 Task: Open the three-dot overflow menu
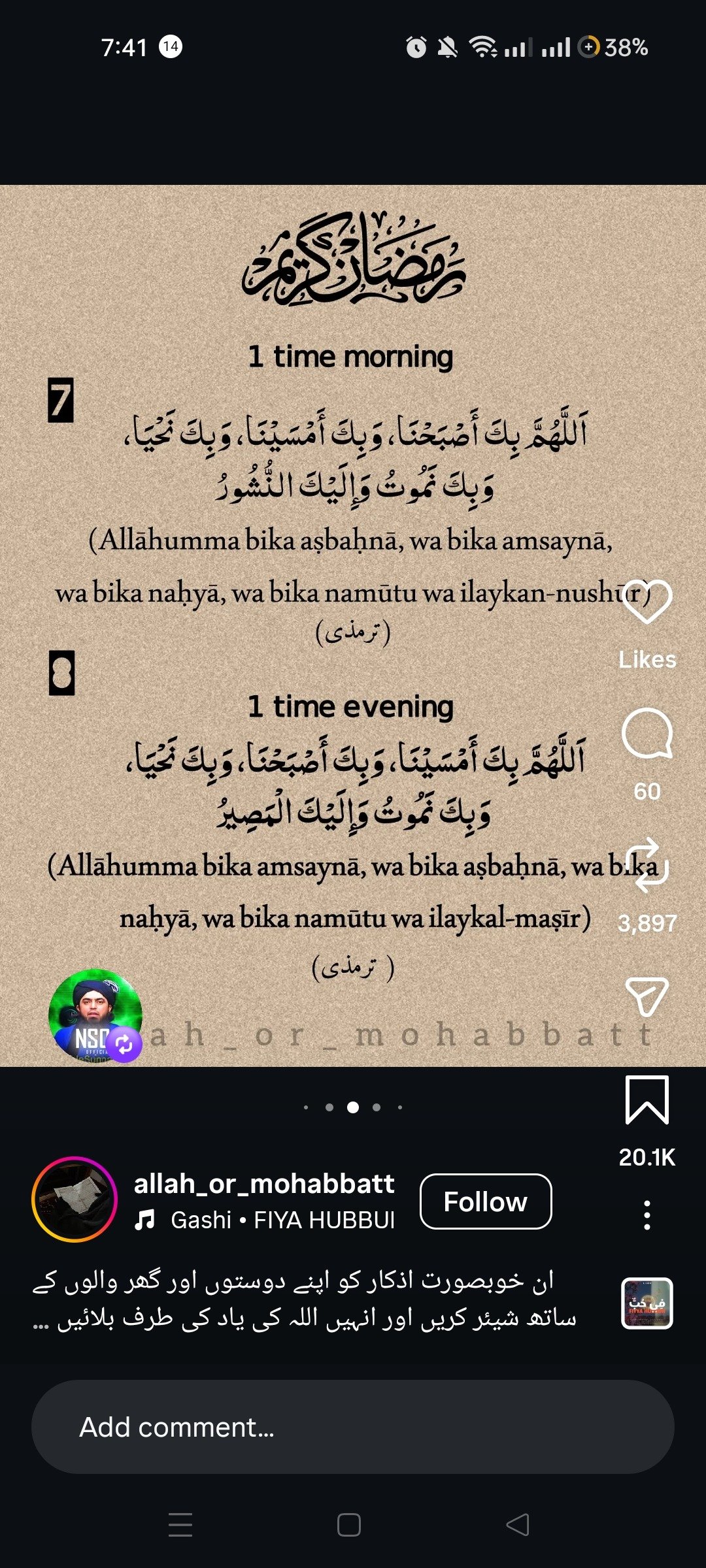tap(647, 1215)
